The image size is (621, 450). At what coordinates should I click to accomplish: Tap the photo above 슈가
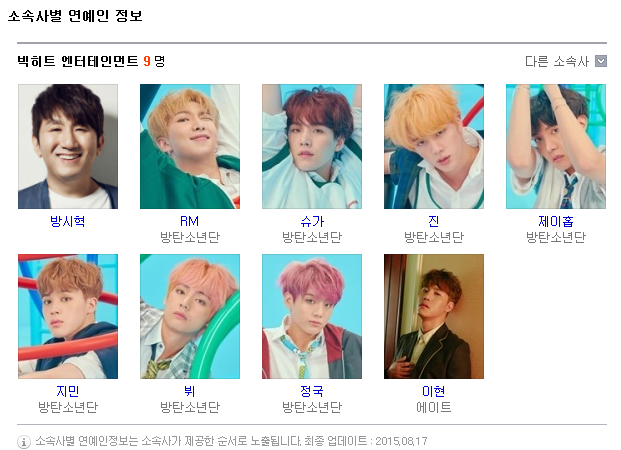pos(312,146)
